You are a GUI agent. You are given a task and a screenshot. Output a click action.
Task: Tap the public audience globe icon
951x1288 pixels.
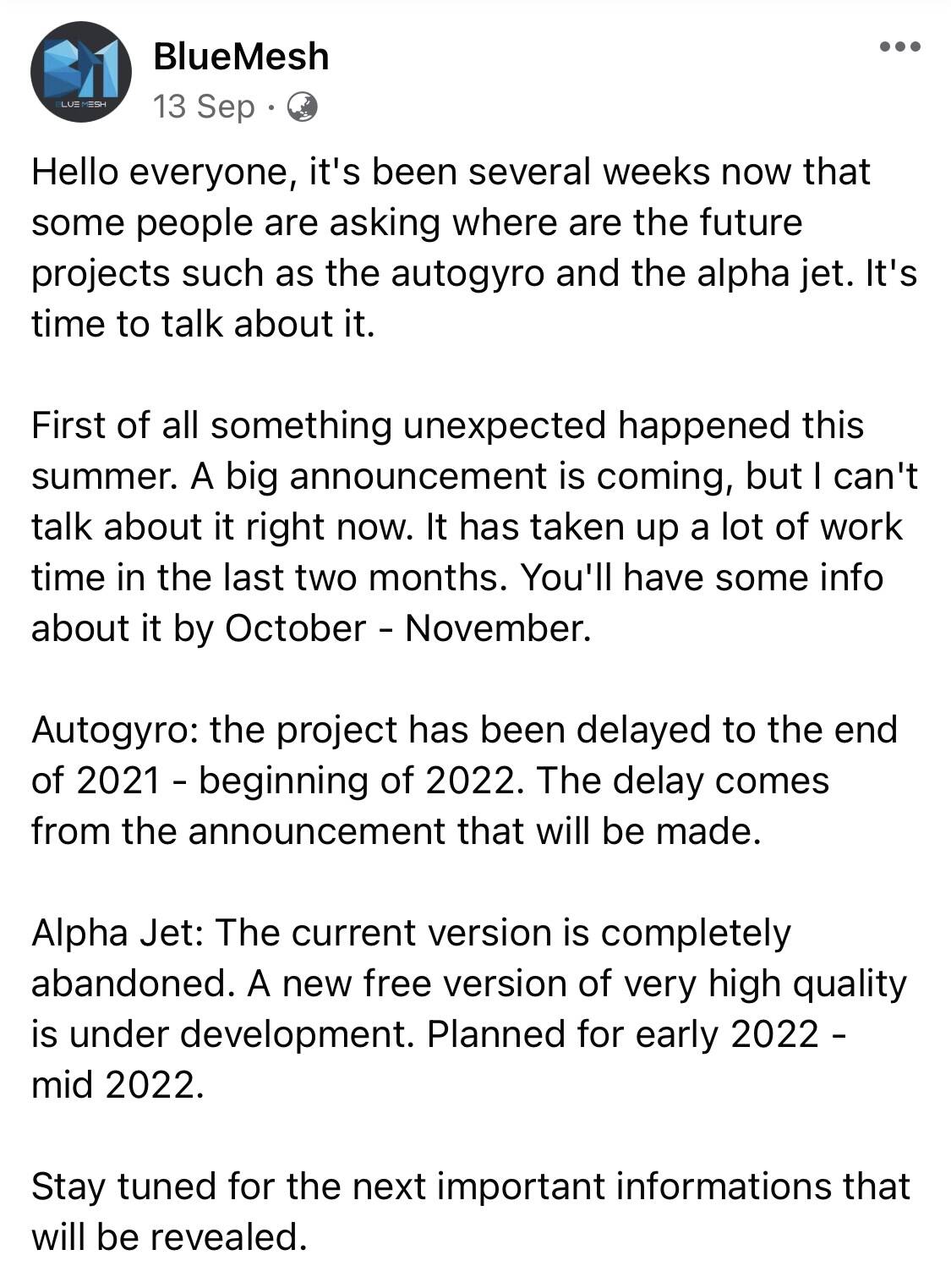pos(303,107)
